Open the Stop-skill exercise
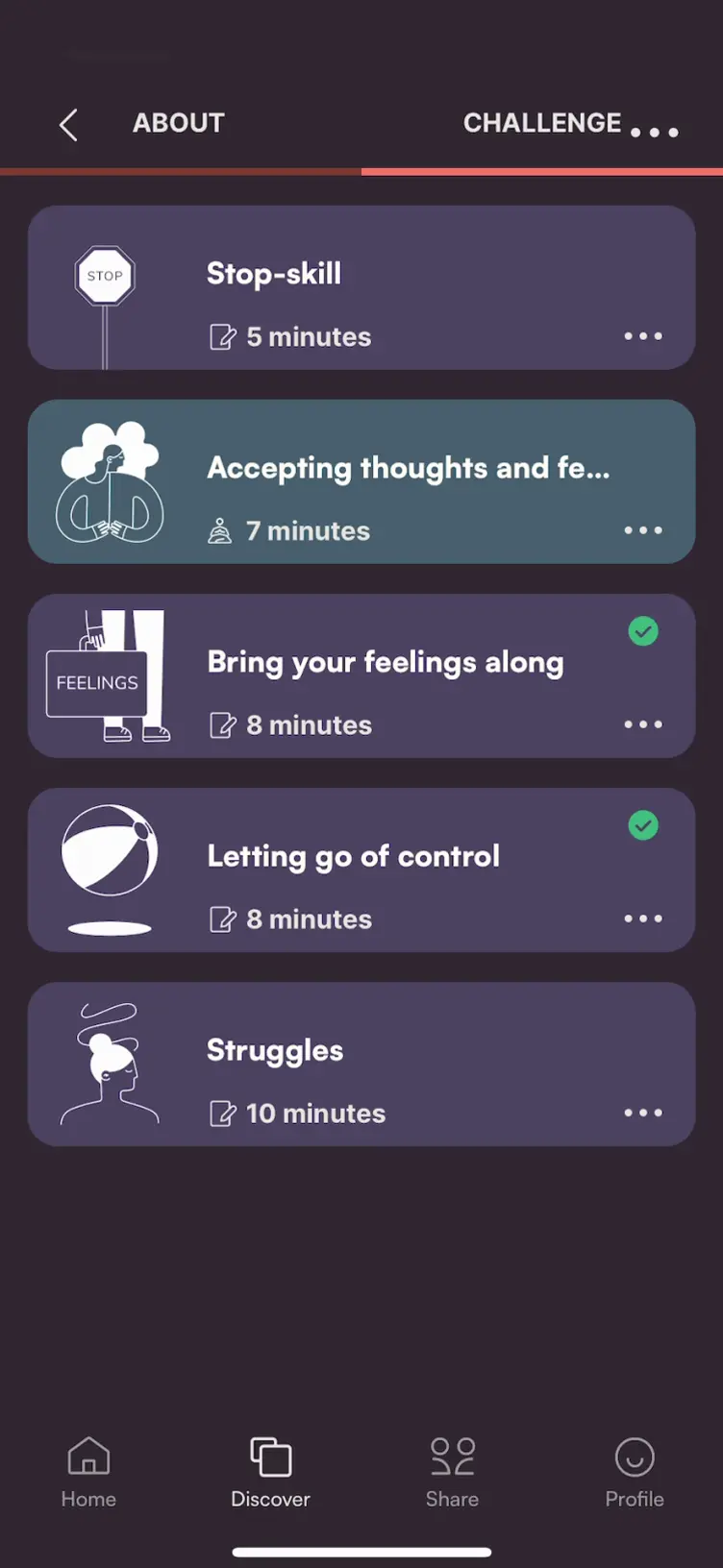 361,287
